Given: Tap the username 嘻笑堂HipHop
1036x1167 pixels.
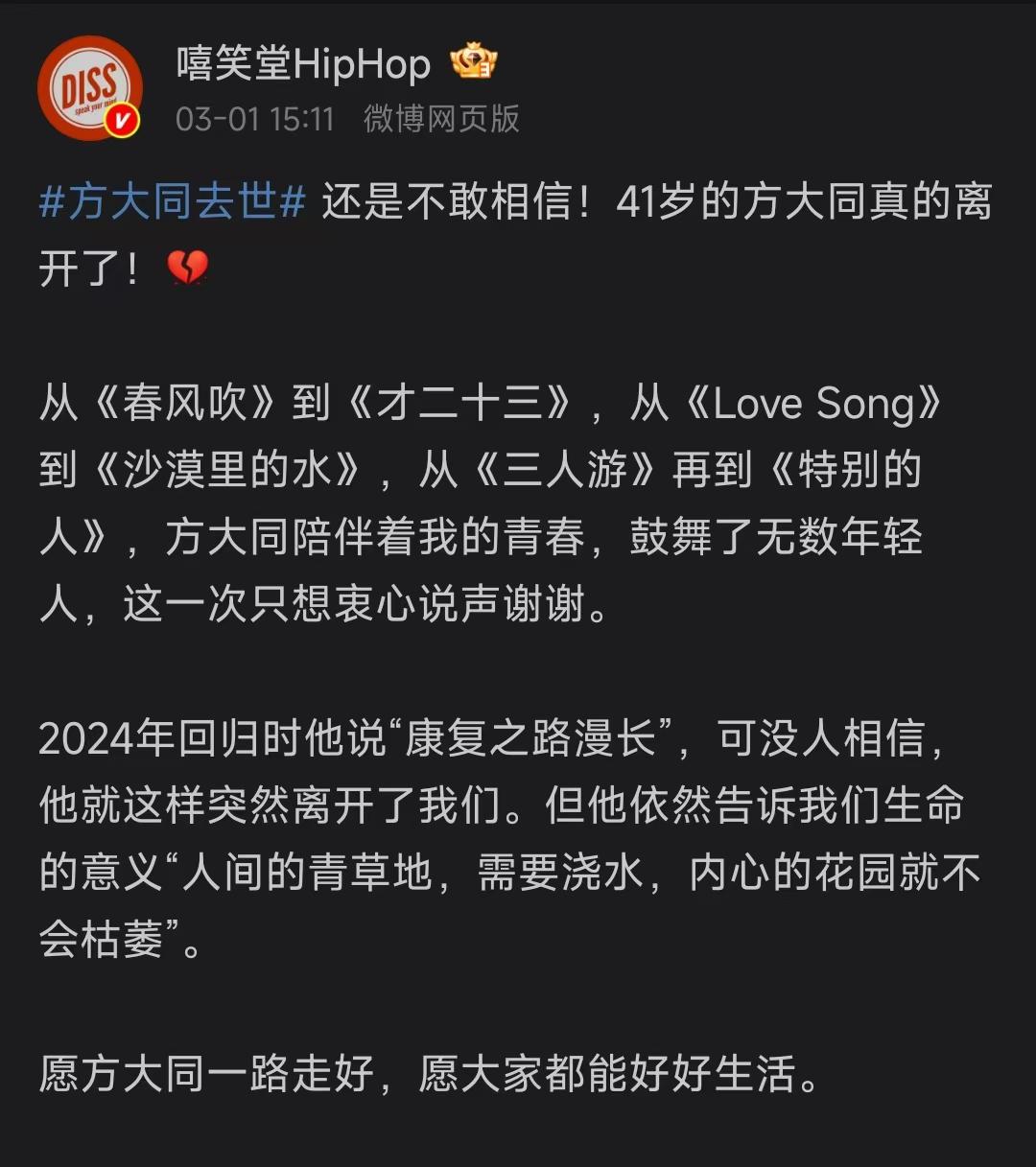Looking at the screenshot, I should tap(303, 64).
